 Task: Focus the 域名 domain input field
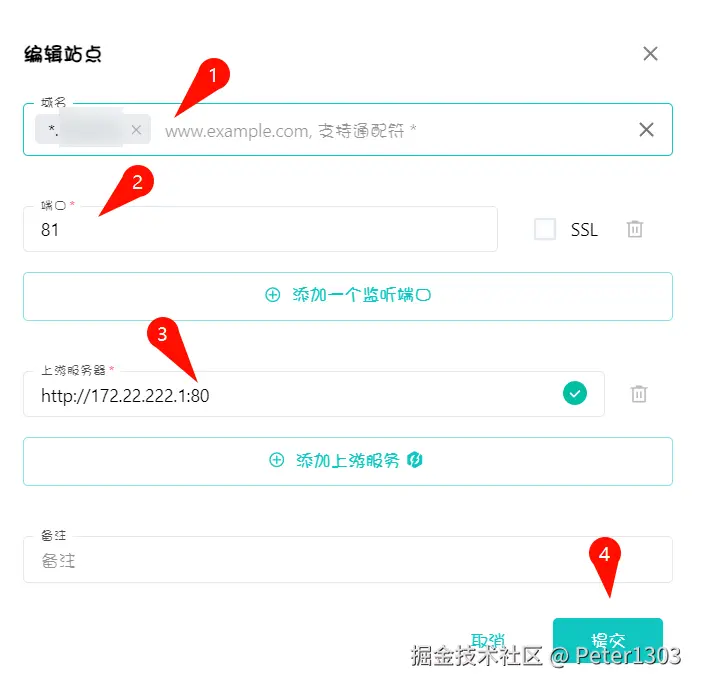point(390,130)
